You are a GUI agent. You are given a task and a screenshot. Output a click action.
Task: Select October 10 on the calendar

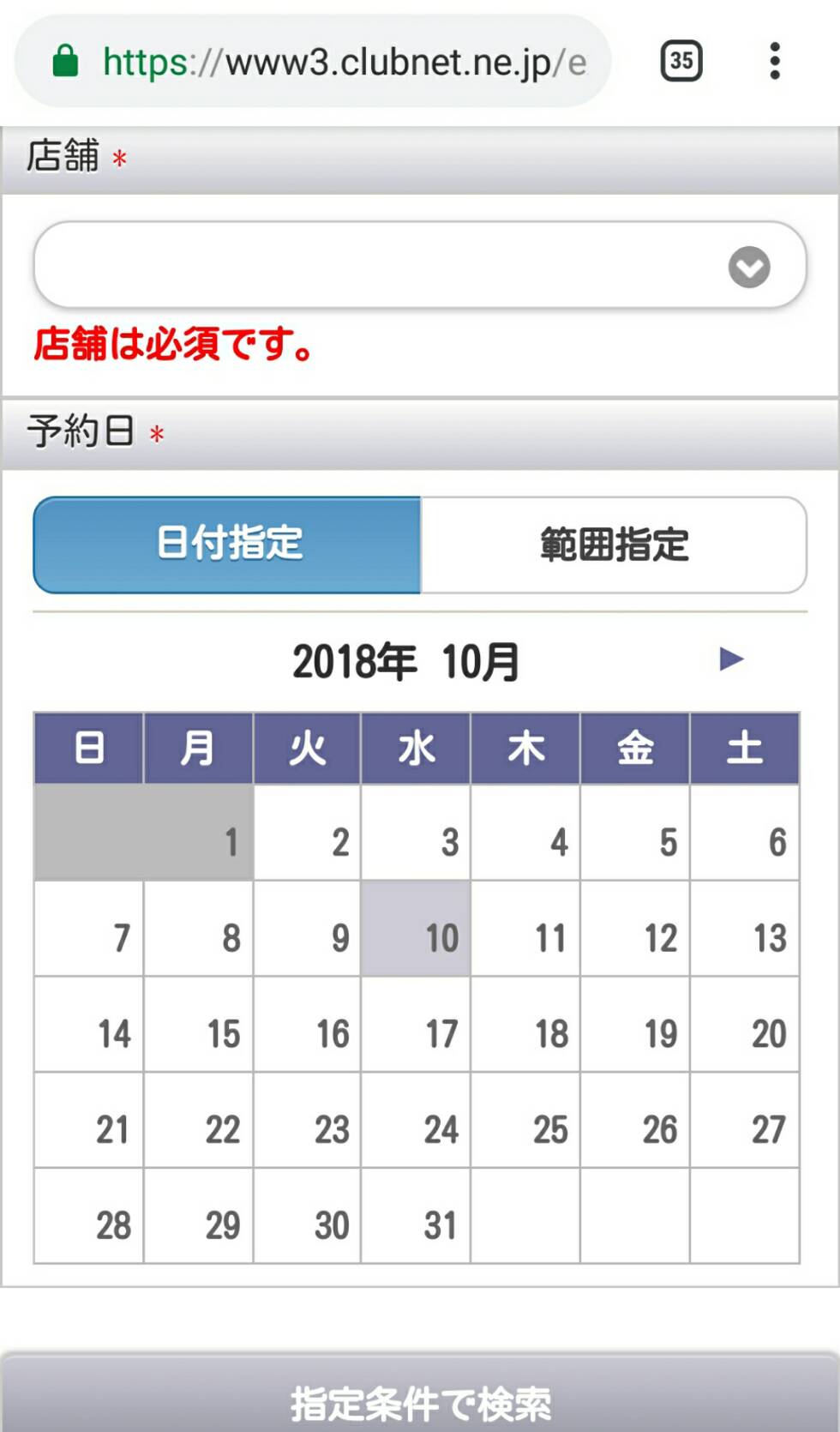pos(416,930)
